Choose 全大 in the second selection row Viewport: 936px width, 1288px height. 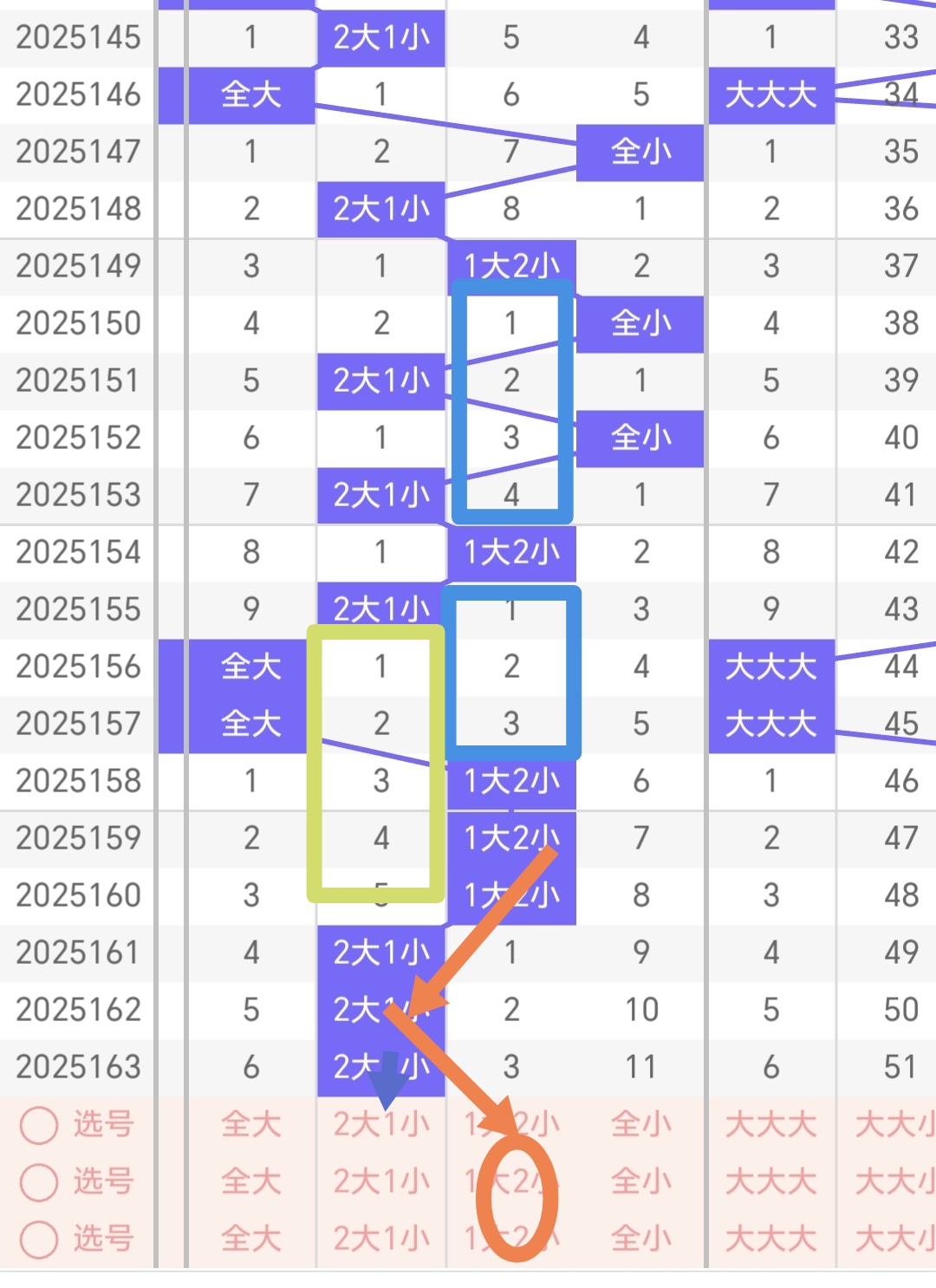click(251, 1181)
